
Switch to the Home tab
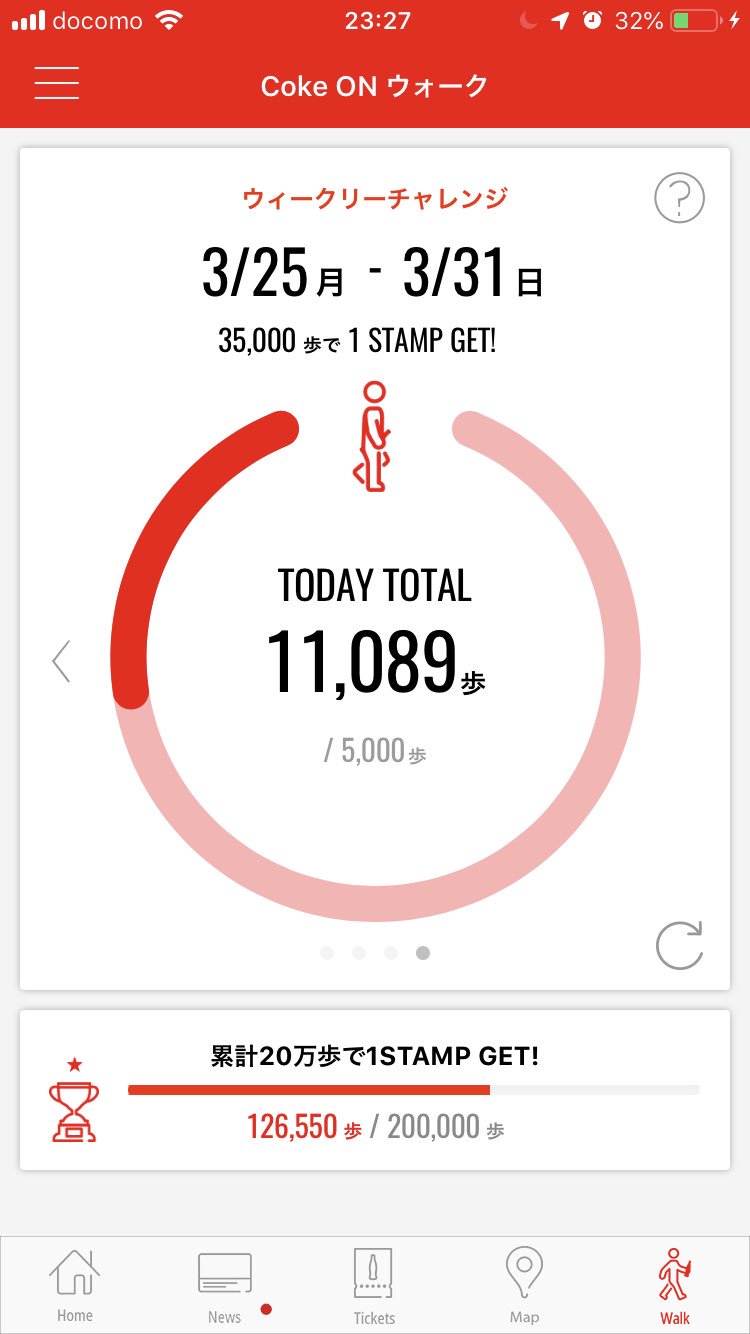tap(75, 1285)
